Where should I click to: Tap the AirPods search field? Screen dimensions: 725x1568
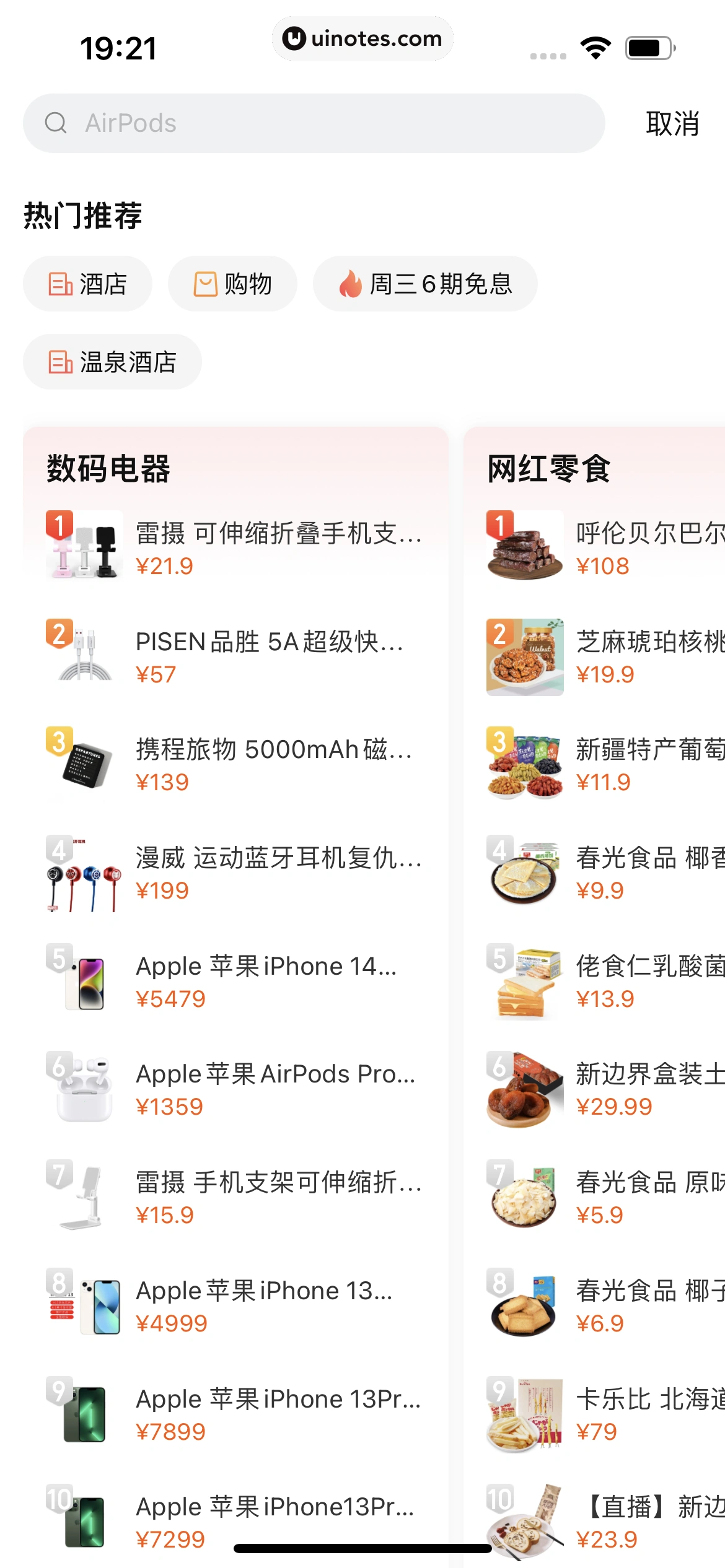coord(314,123)
